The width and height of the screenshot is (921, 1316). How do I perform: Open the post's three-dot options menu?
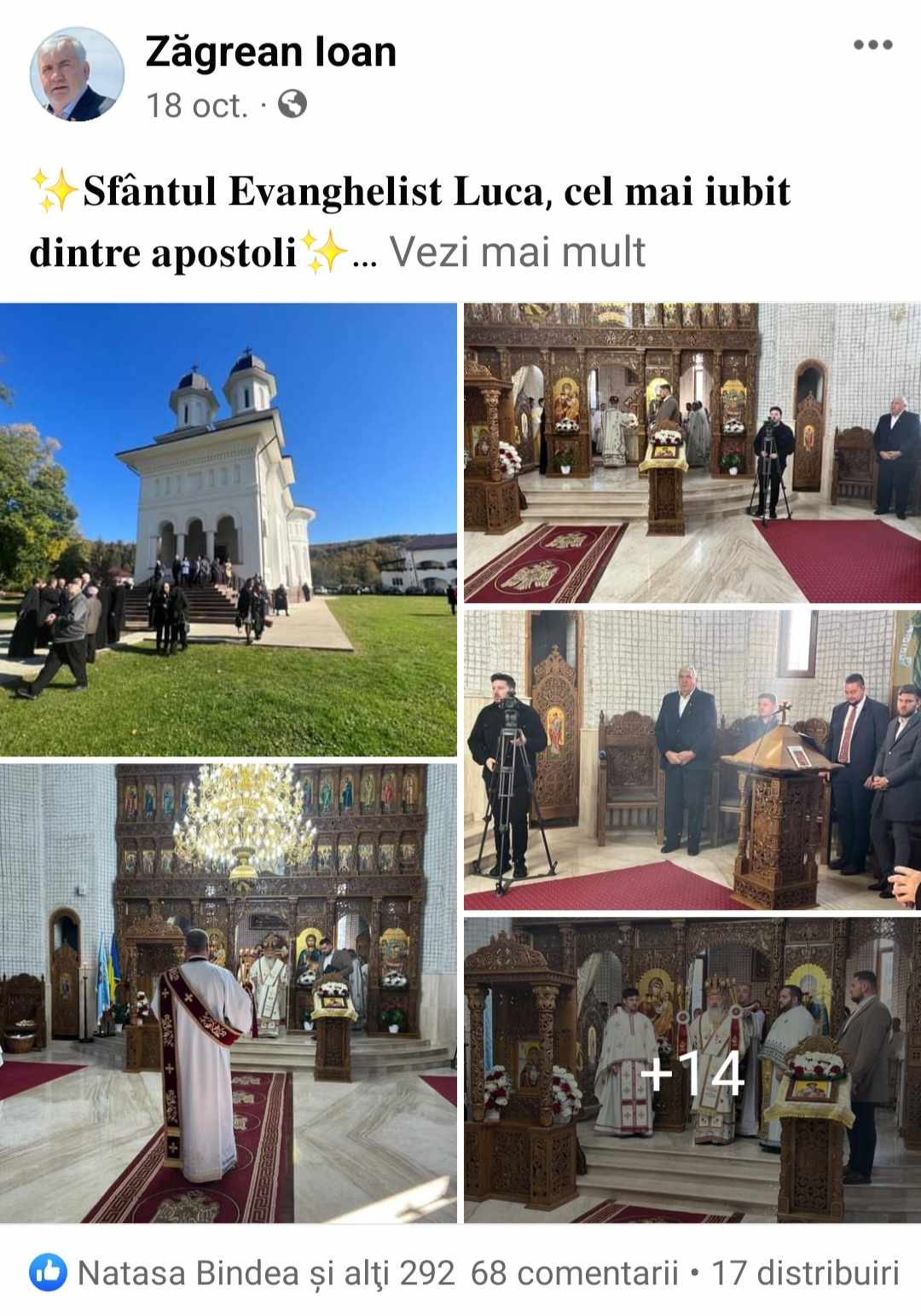coord(872,45)
